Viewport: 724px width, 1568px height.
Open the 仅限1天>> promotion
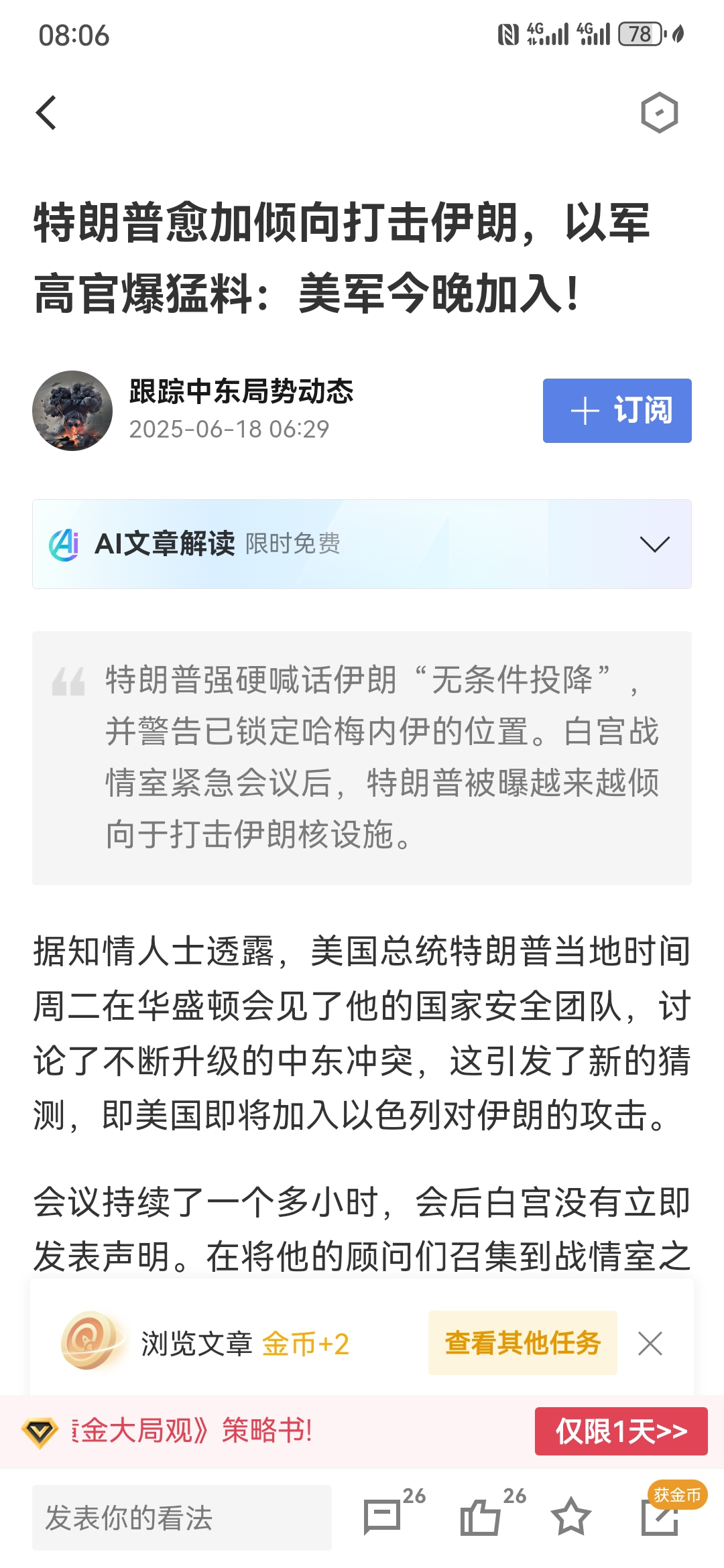[x=621, y=1431]
